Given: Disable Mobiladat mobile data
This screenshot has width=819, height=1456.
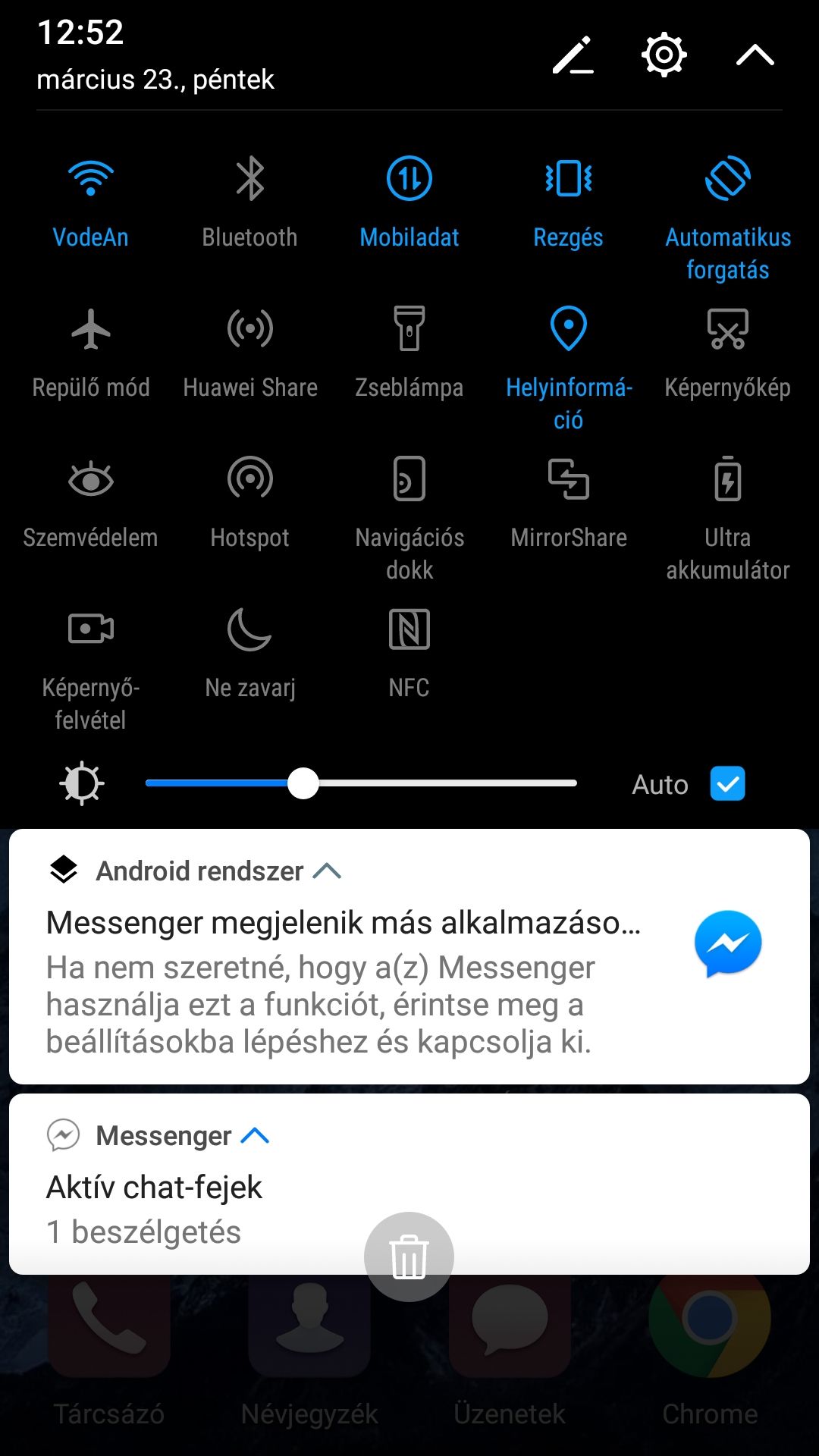Looking at the screenshot, I should click(409, 180).
